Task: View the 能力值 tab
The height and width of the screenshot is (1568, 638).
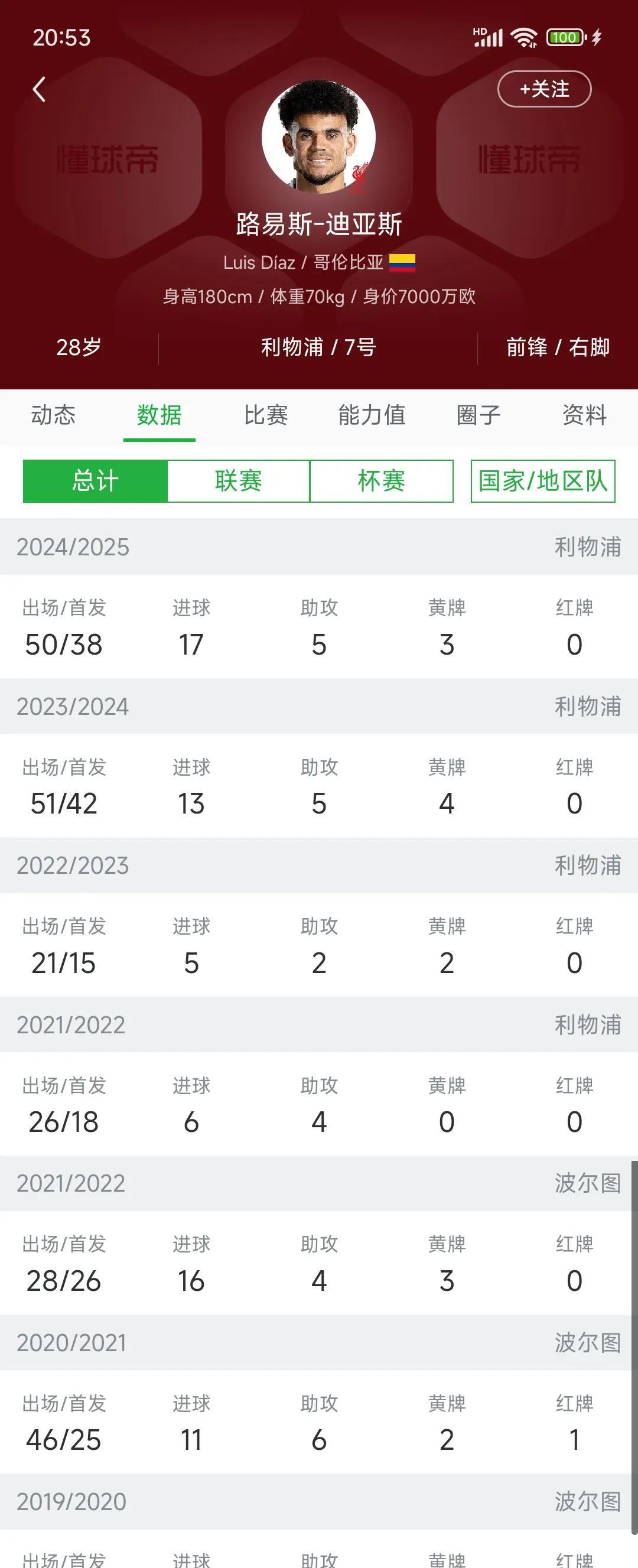Action: [372, 415]
